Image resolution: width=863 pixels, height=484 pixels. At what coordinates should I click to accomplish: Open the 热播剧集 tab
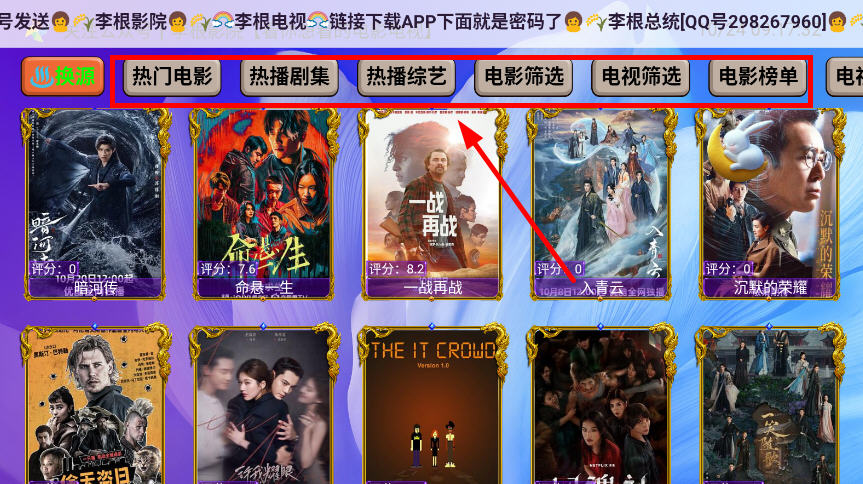[289, 76]
